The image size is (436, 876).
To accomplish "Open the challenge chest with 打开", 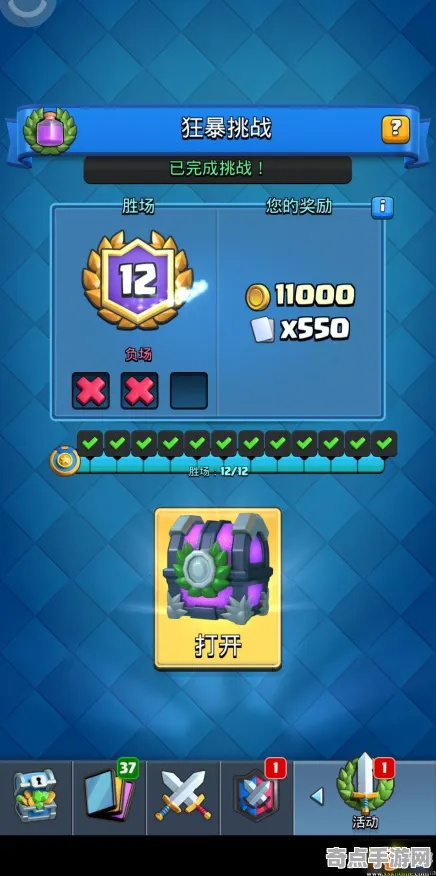I will pos(218,588).
